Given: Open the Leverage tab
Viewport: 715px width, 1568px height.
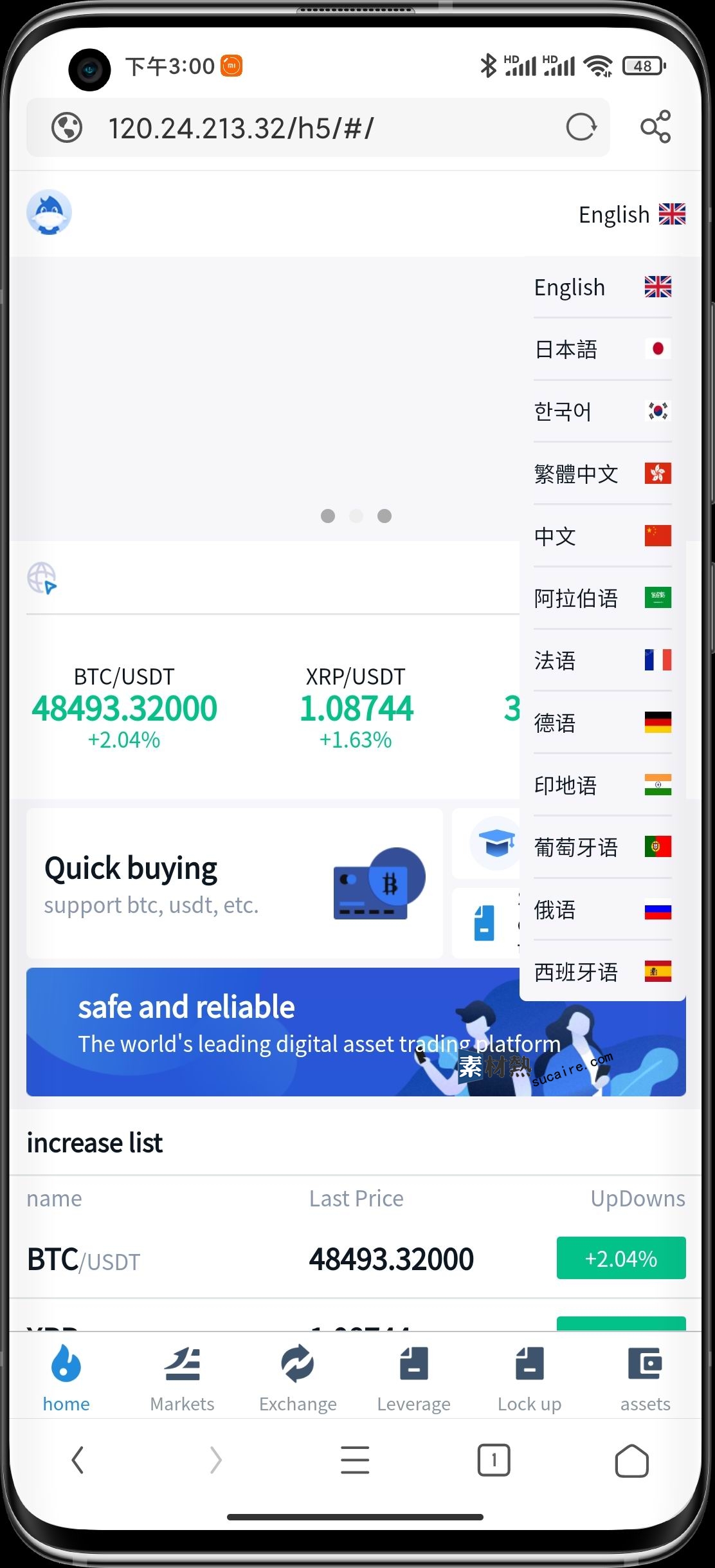Looking at the screenshot, I should [413, 1378].
